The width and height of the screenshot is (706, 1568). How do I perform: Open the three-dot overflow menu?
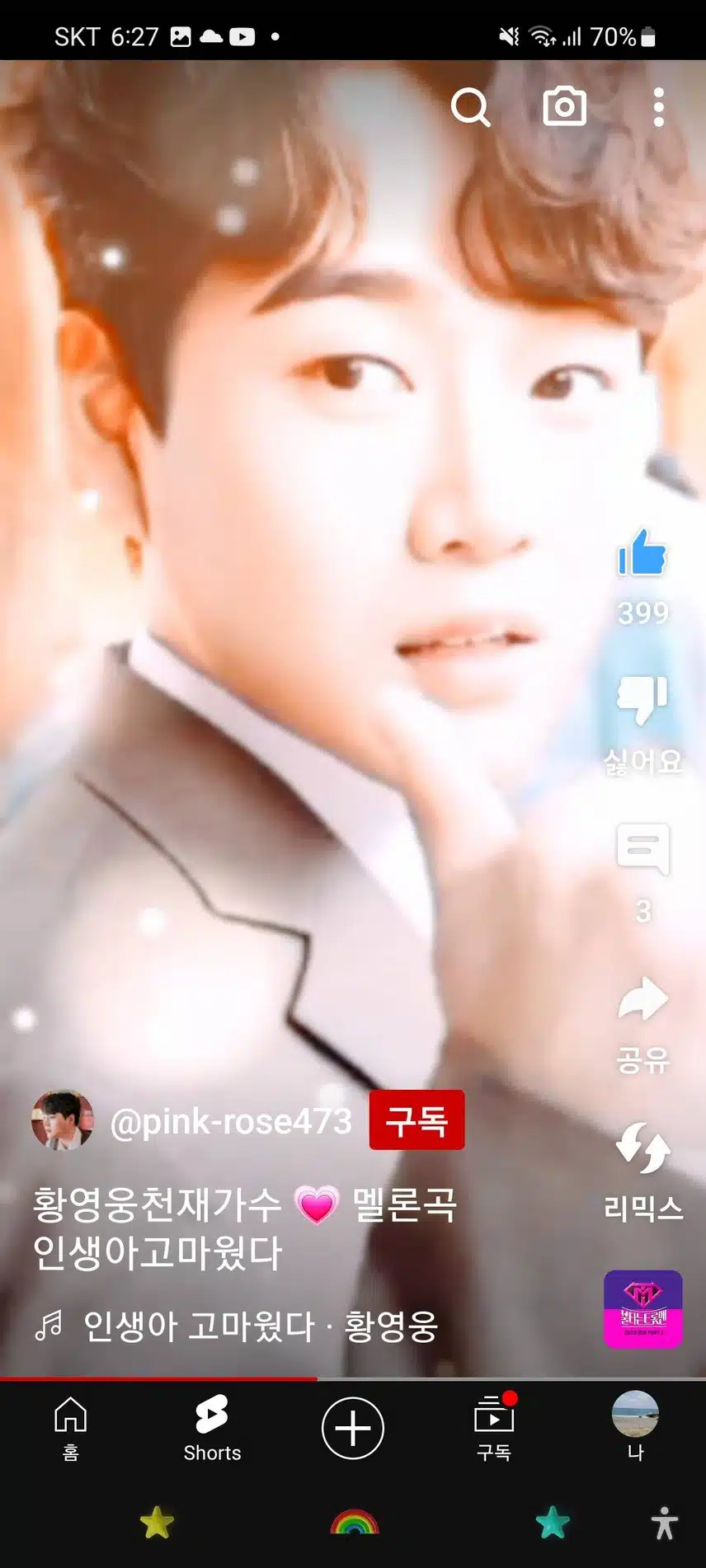point(658,107)
